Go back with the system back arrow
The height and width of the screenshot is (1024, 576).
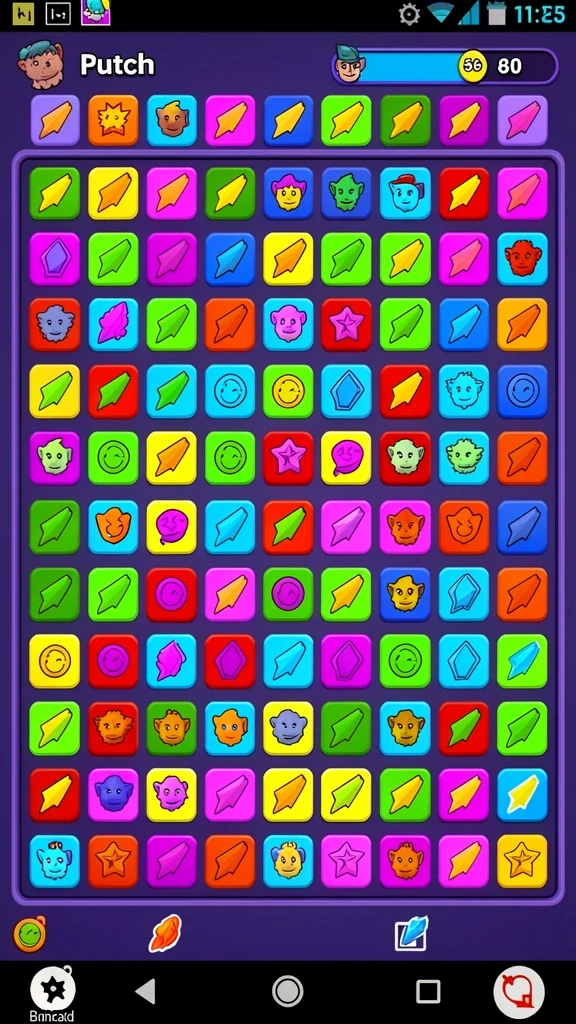(x=146, y=991)
